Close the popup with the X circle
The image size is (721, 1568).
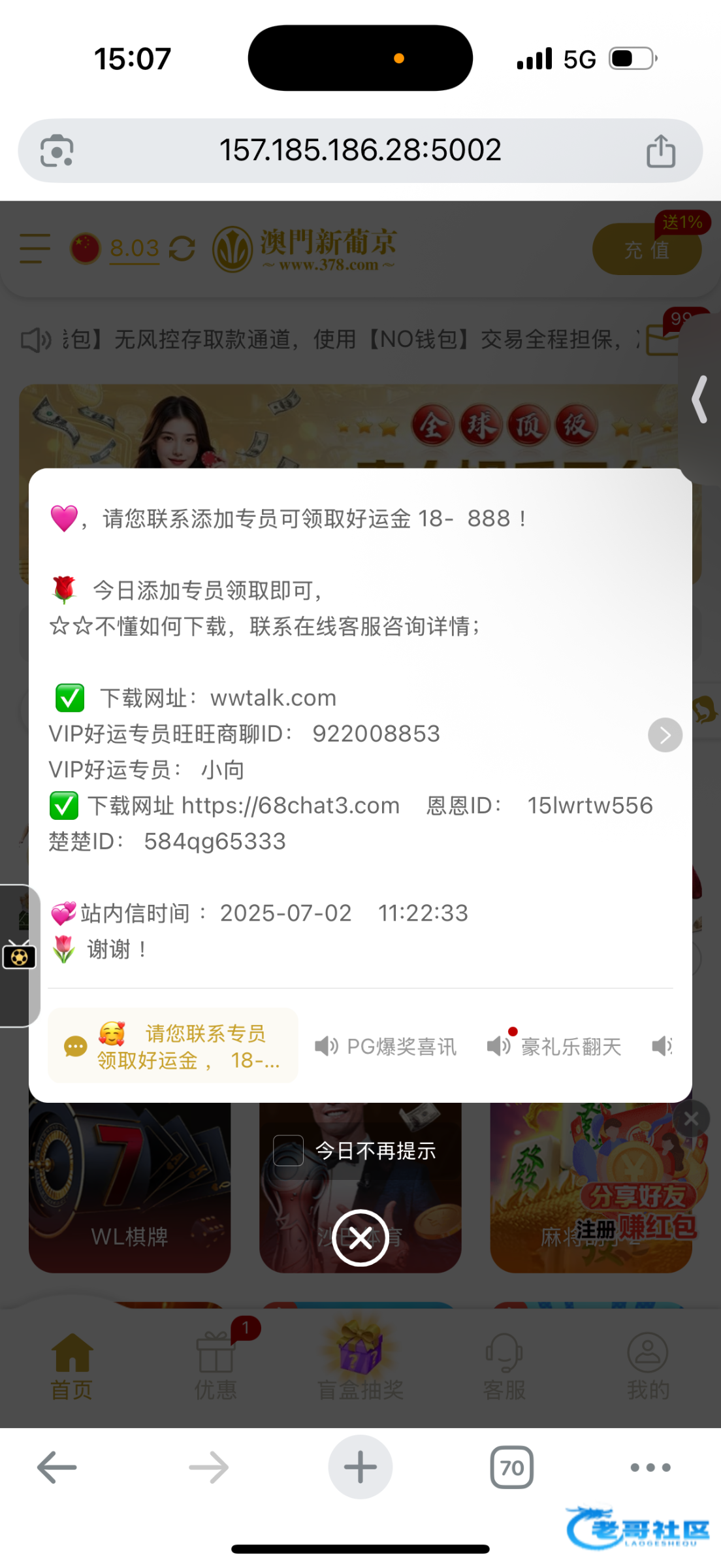coord(360,1237)
